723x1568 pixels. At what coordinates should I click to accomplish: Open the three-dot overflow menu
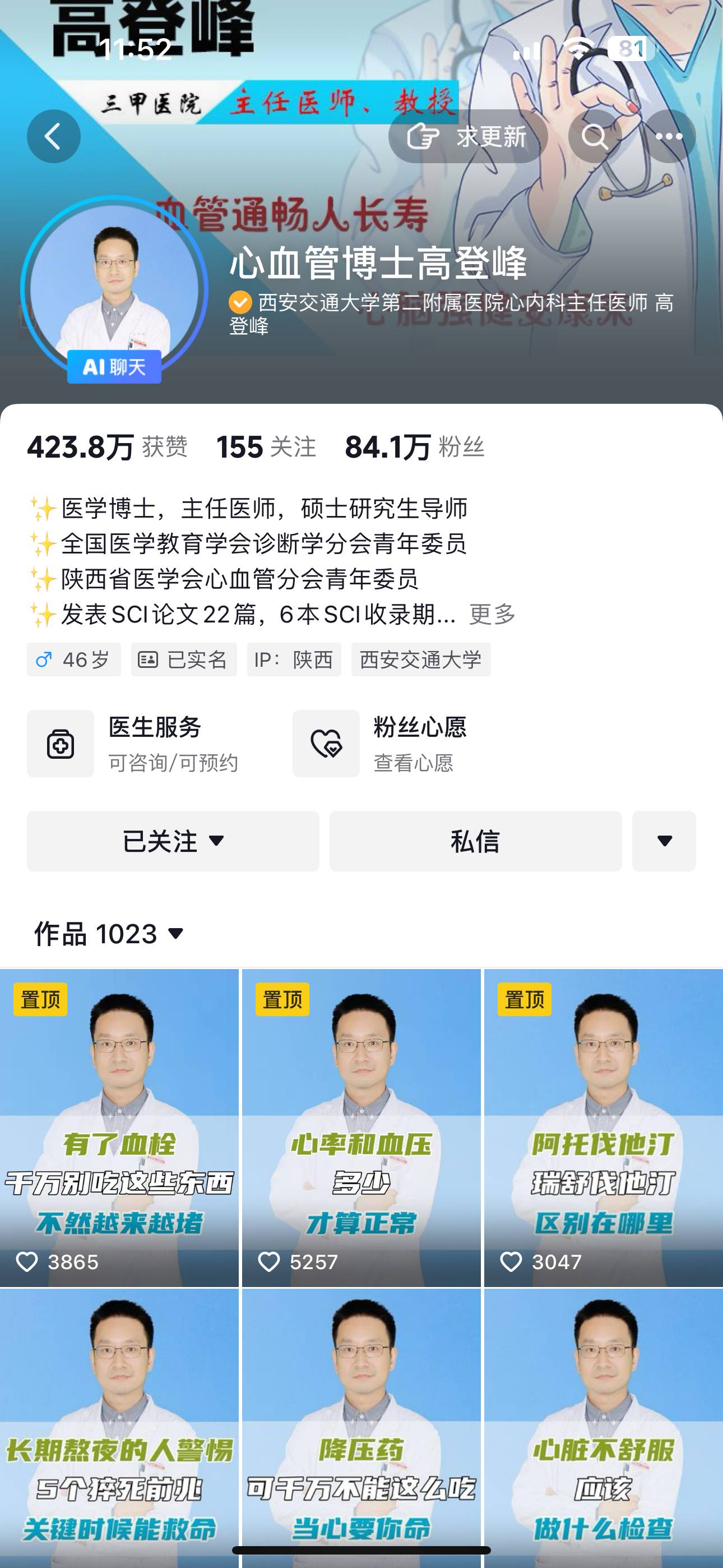coord(668,136)
